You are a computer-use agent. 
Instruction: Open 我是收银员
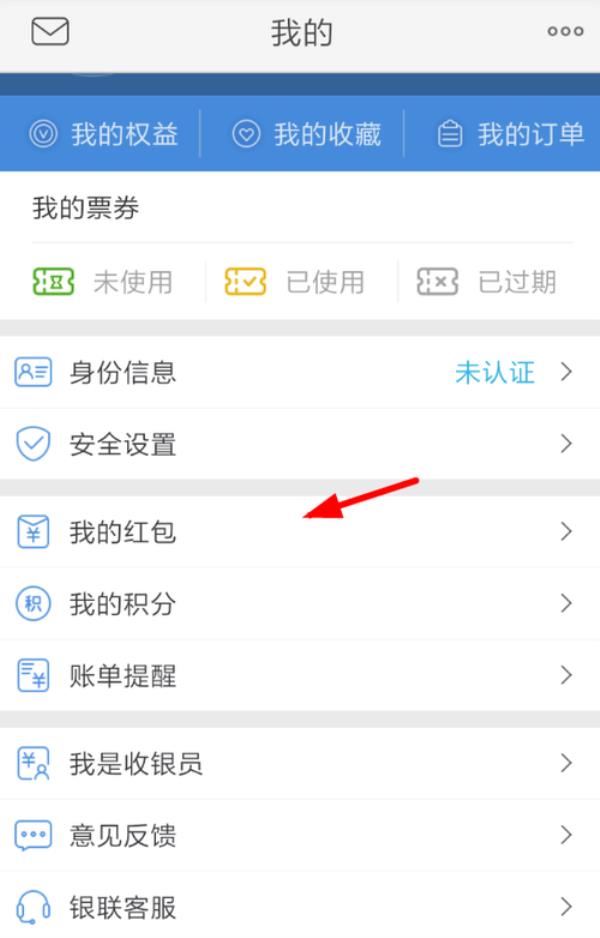pos(300,764)
